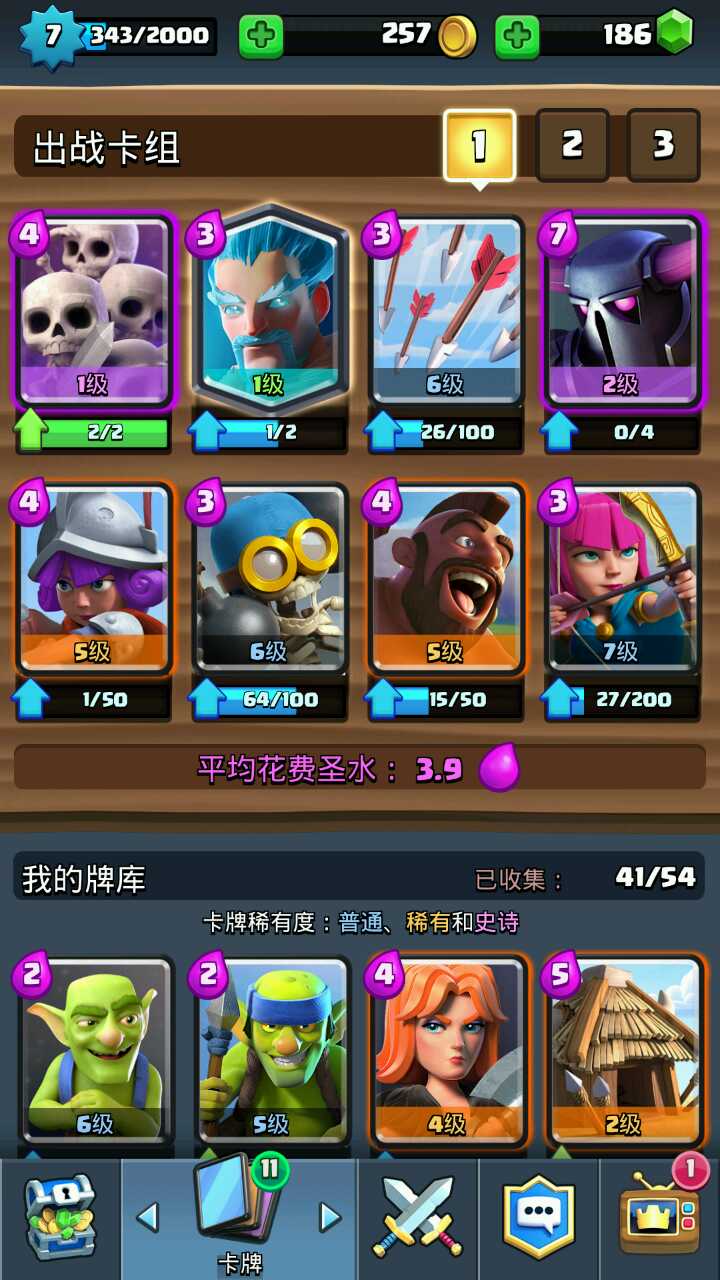Open the Ice Wizard card
The image size is (720, 1280).
click(270, 310)
